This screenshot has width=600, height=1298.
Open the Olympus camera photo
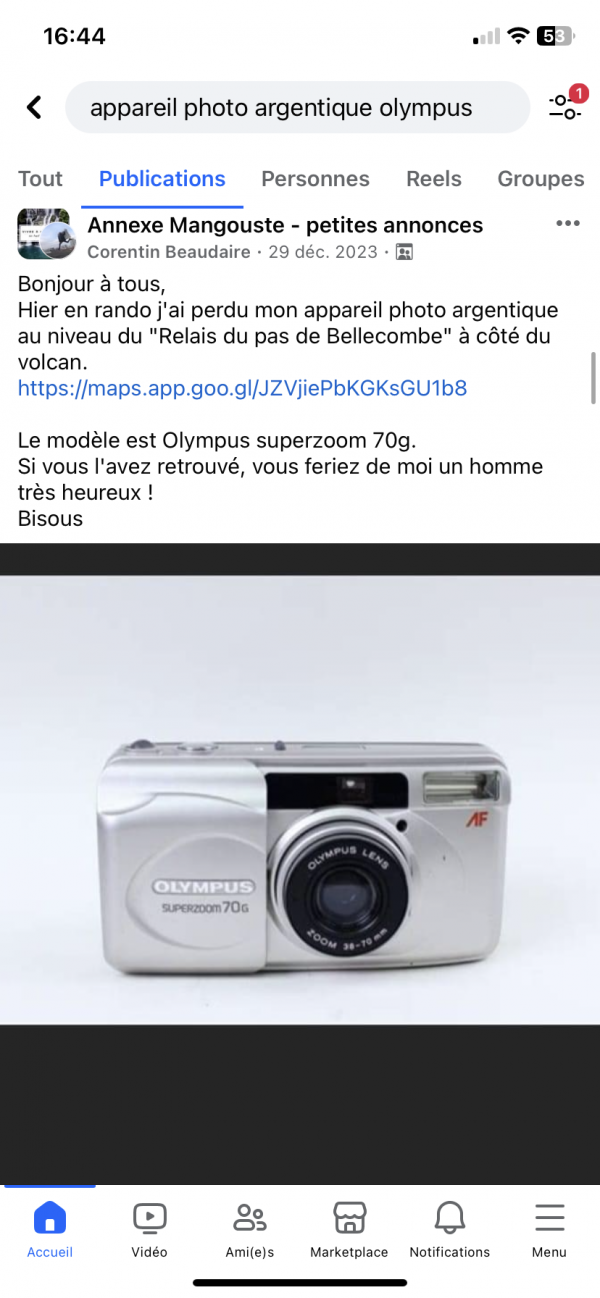click(300, 799)
